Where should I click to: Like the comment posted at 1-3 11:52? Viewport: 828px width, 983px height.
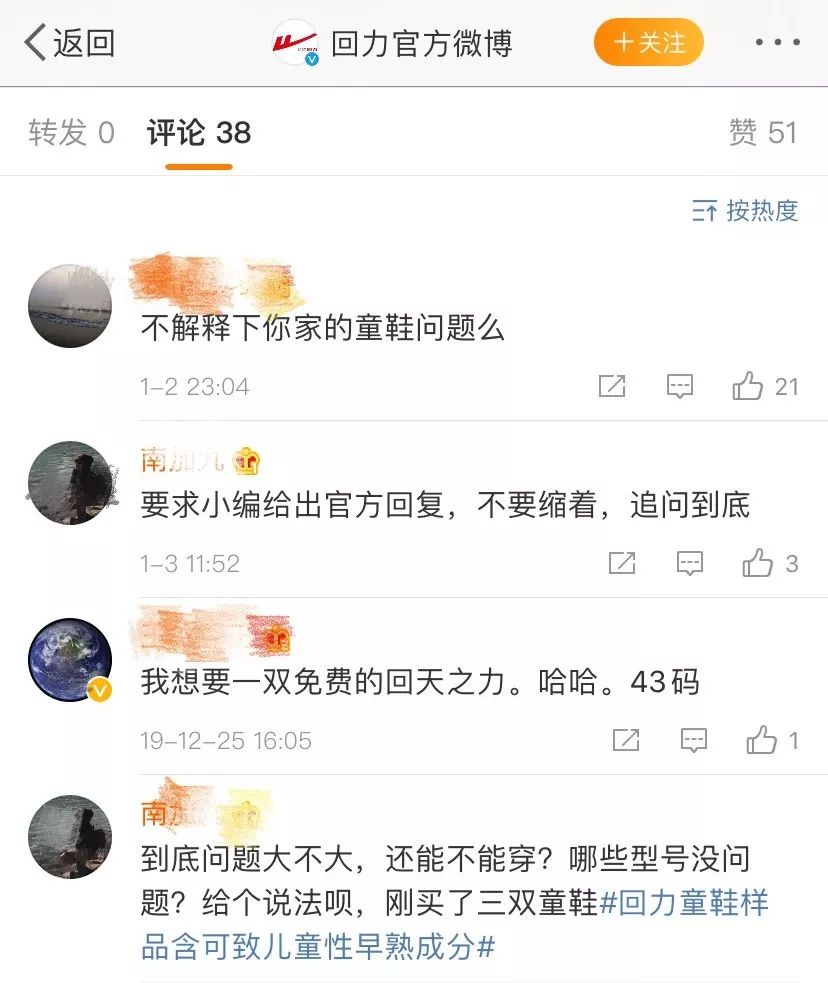point(758,562)
